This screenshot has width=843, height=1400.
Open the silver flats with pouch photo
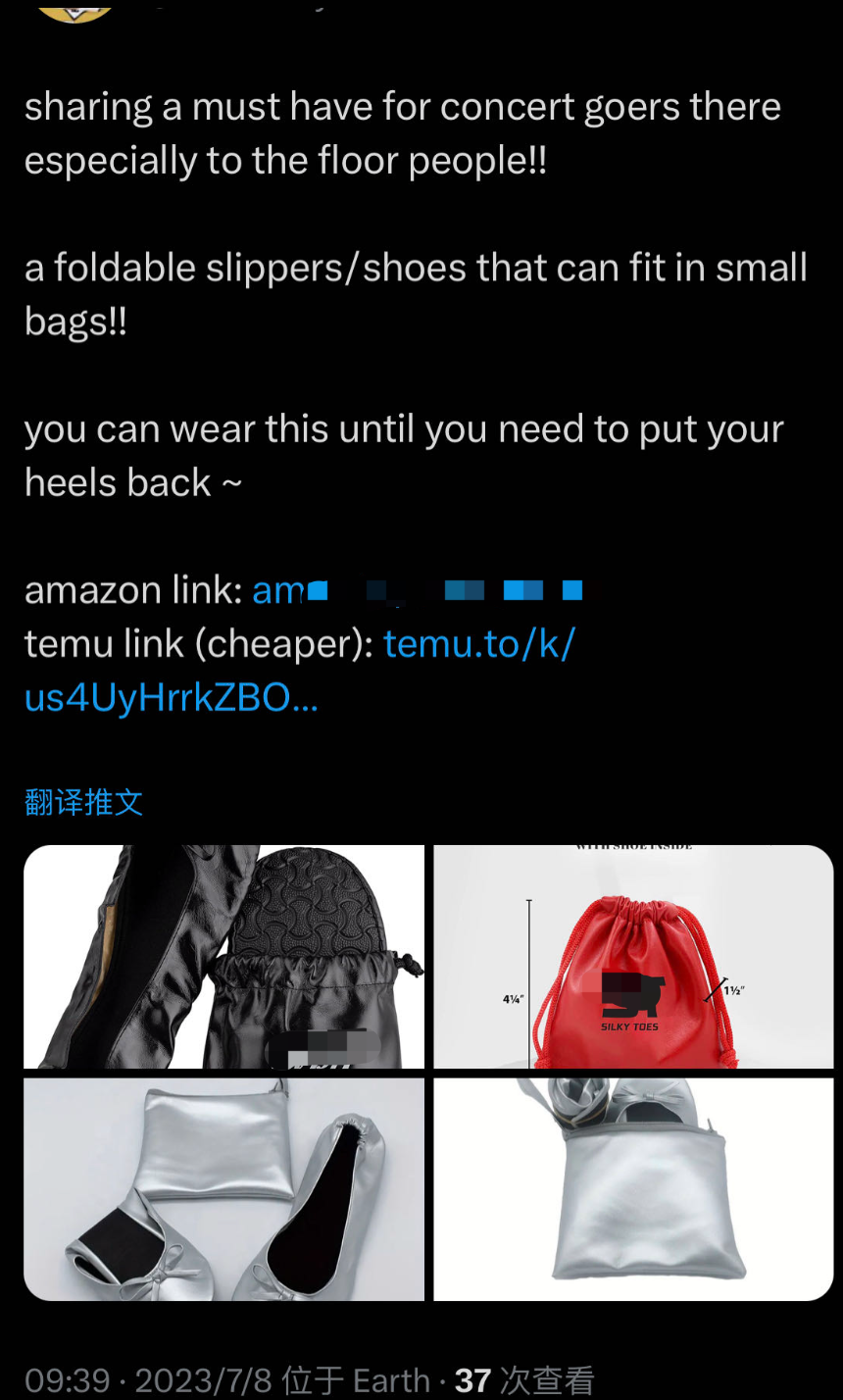click(223, 1189)
